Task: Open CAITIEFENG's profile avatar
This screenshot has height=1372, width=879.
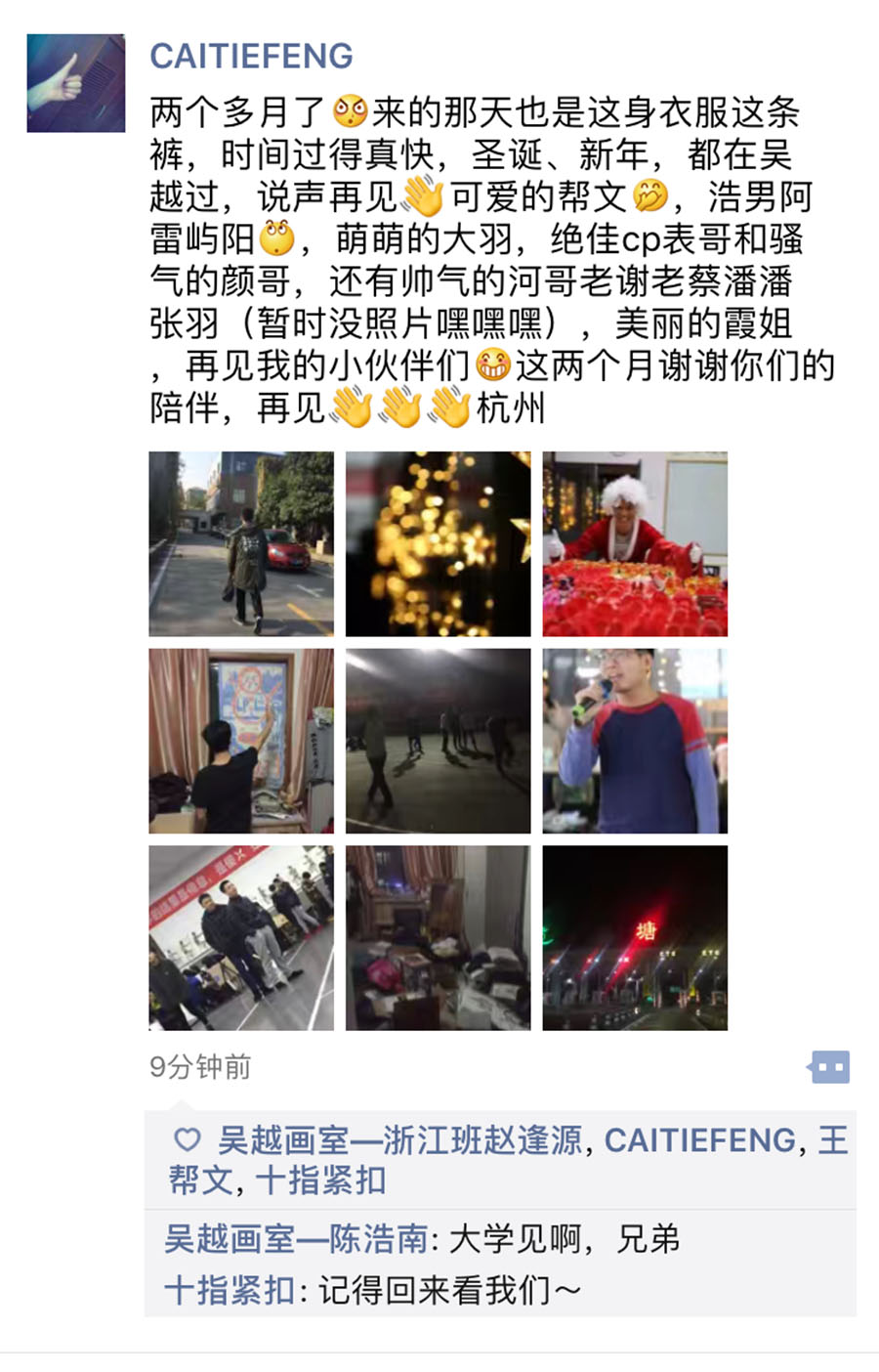Action: pos(76,83)
